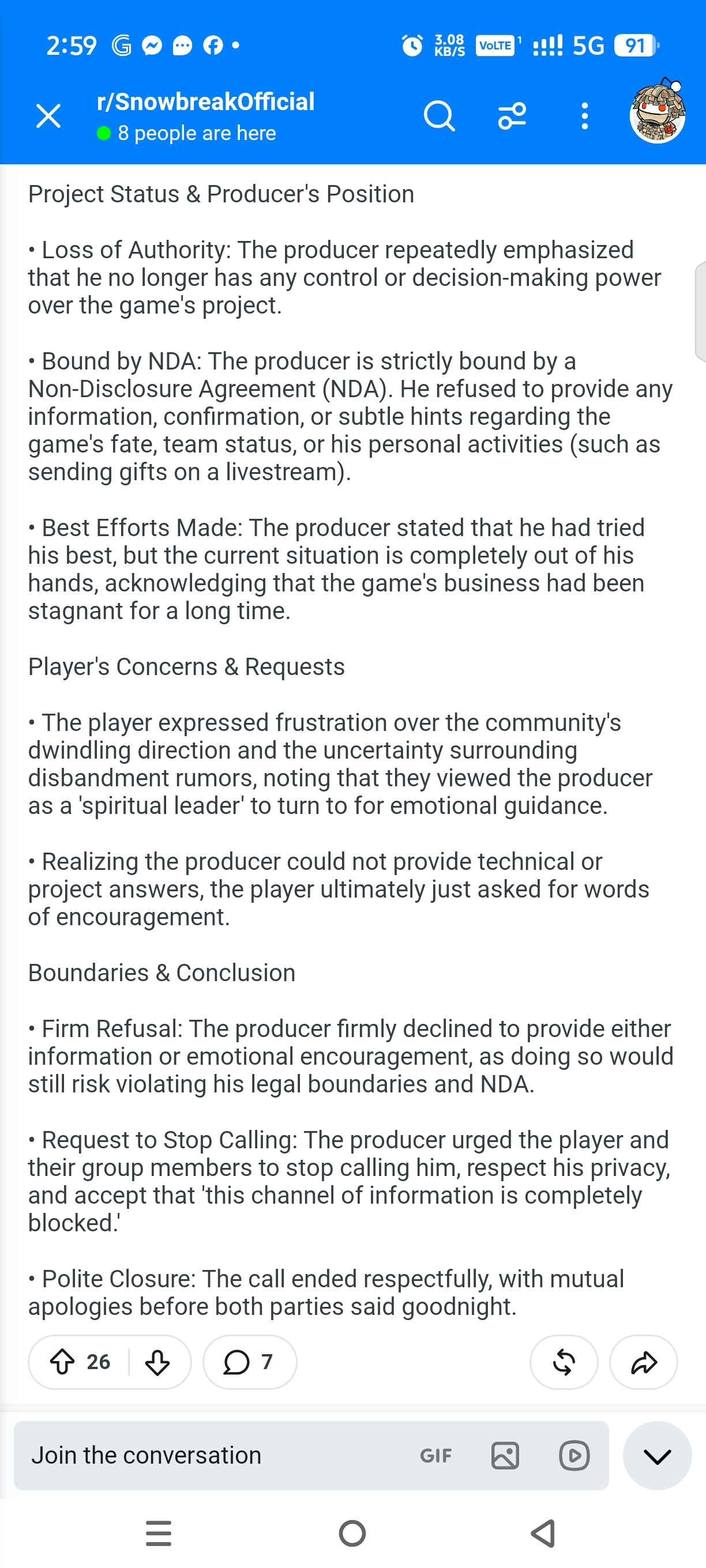Open r/SnowbreakOfficial community page
Viewport: 706px width, 1568px height.
pyautogui.click(x=205, y=101)
